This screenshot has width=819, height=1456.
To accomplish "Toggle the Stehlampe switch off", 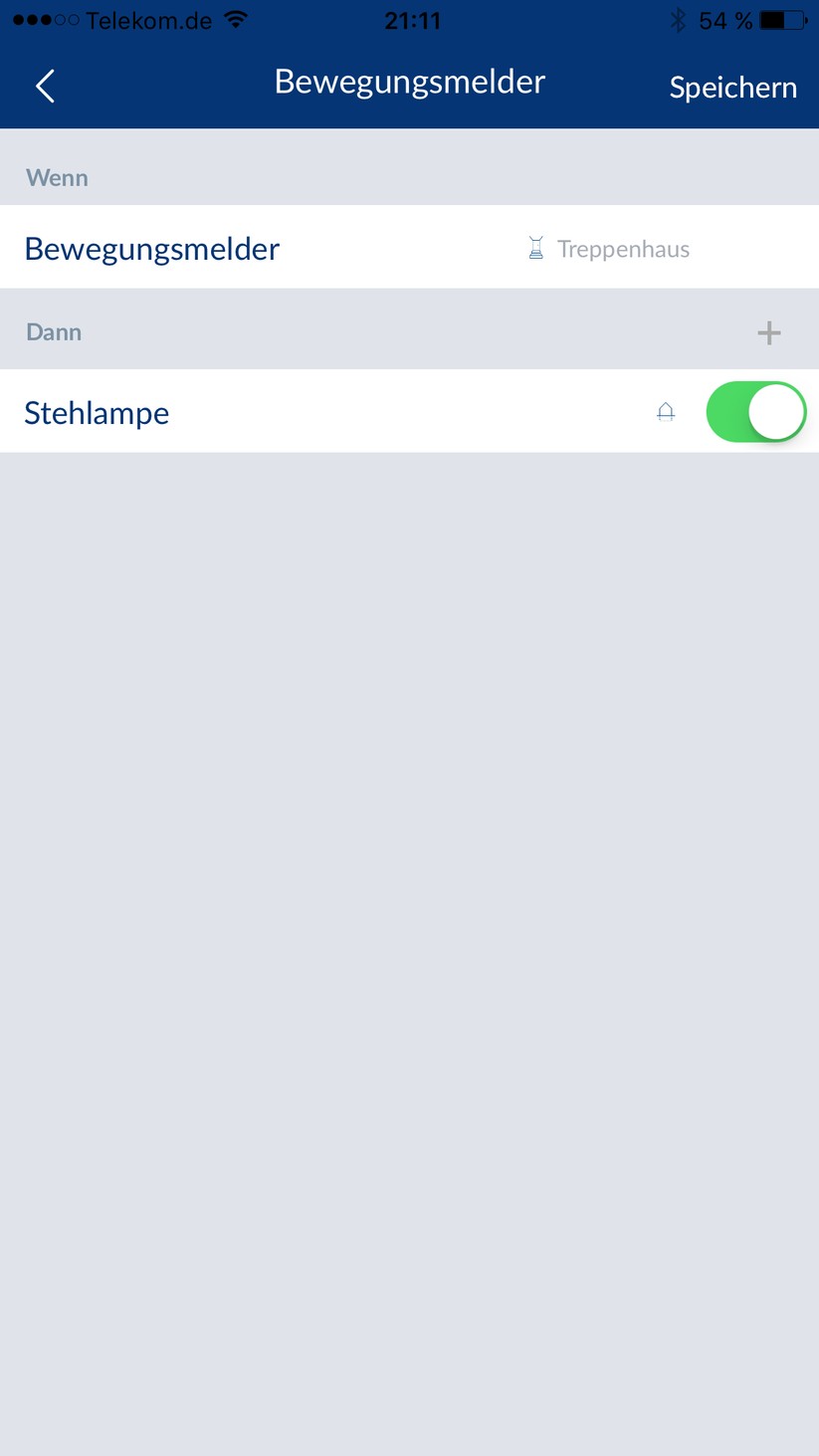I will coord(755,412).
